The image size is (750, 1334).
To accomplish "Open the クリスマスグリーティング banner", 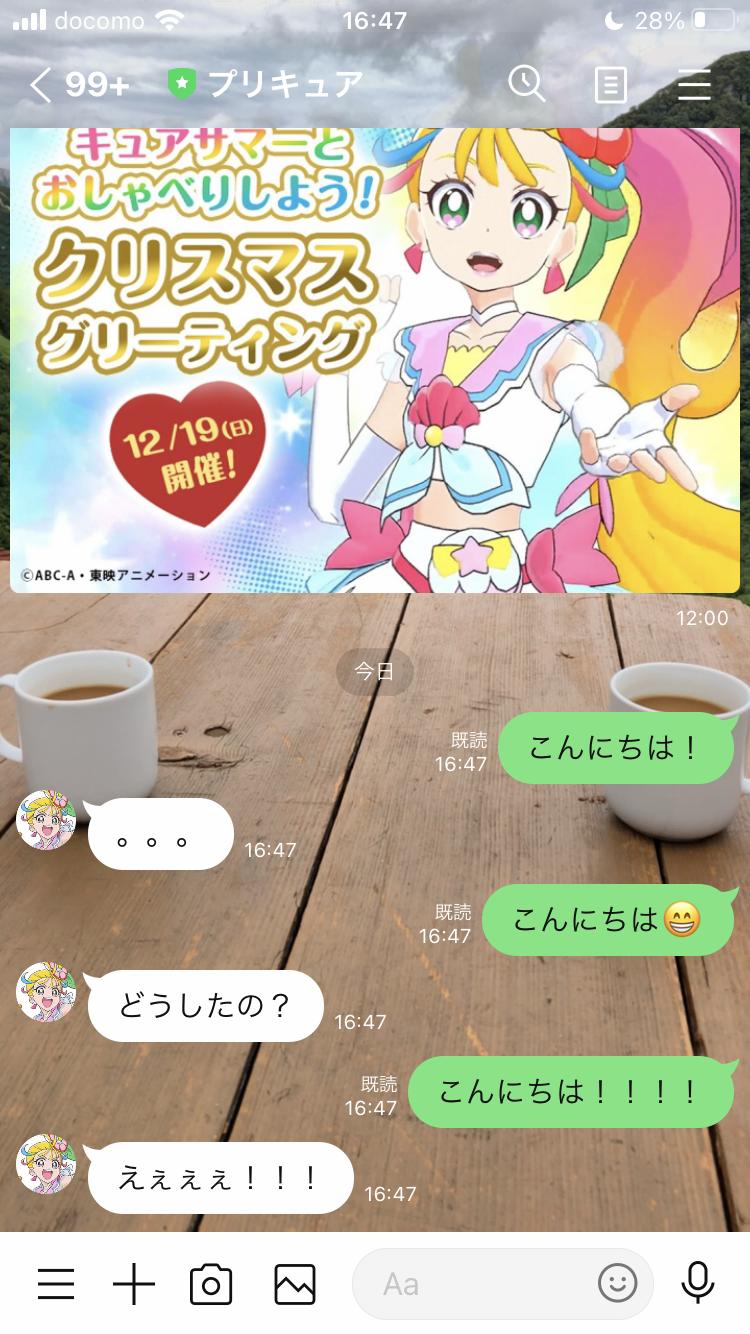I will [375, 360].
